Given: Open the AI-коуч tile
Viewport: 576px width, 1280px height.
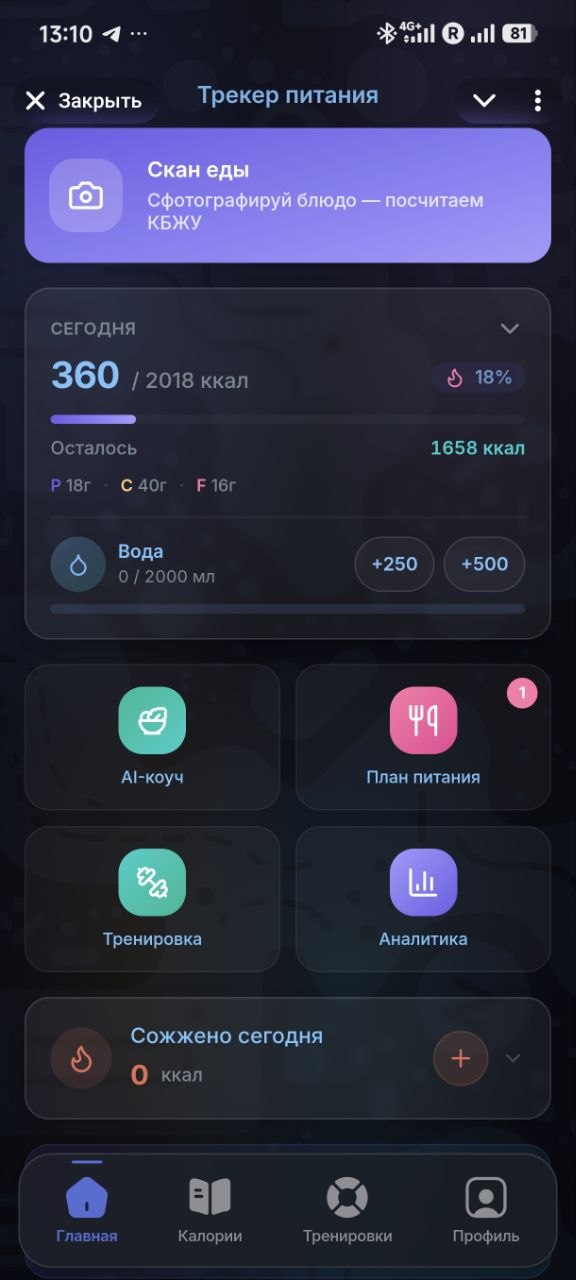Looking at the screenshot, I should point(152,737).
